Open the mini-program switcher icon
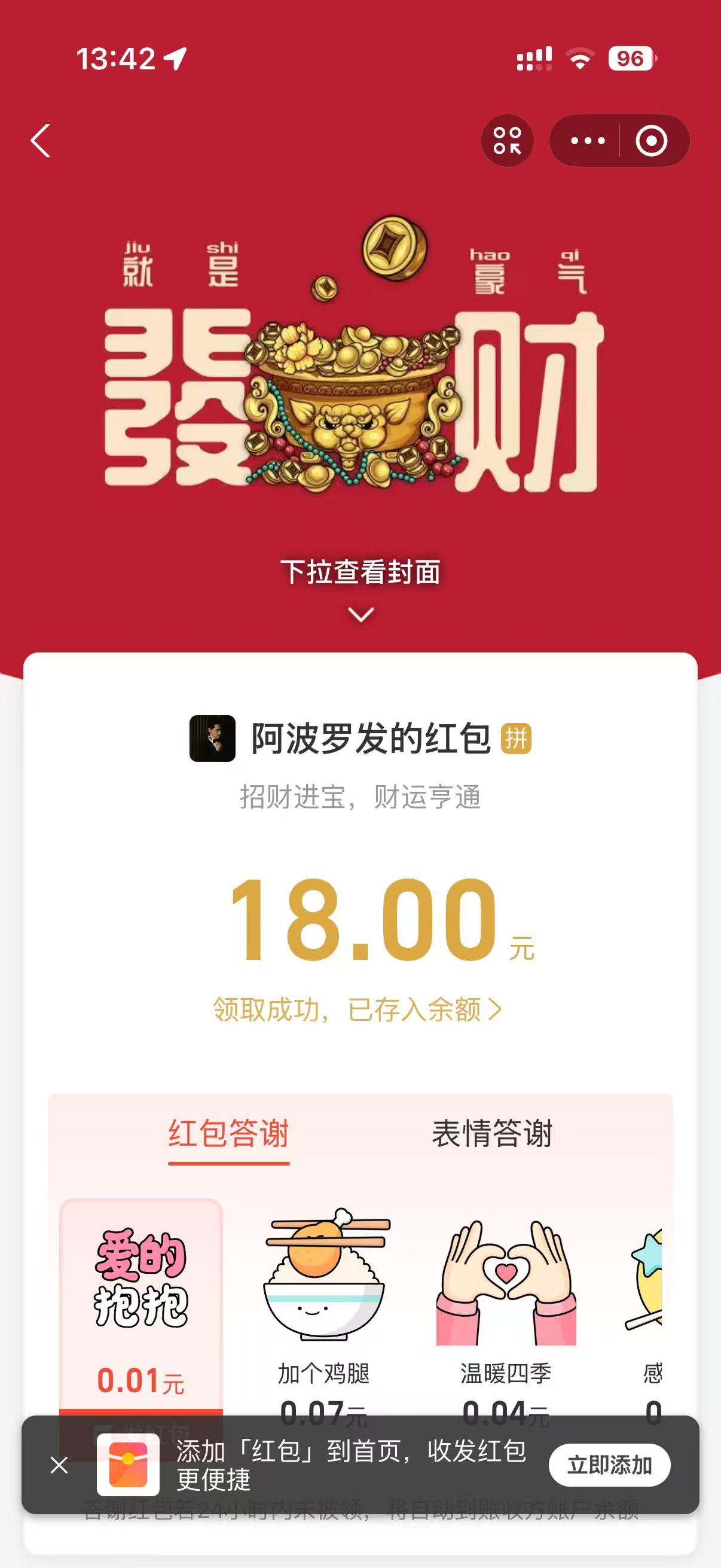721x1568 pixels. coord(508,141)
